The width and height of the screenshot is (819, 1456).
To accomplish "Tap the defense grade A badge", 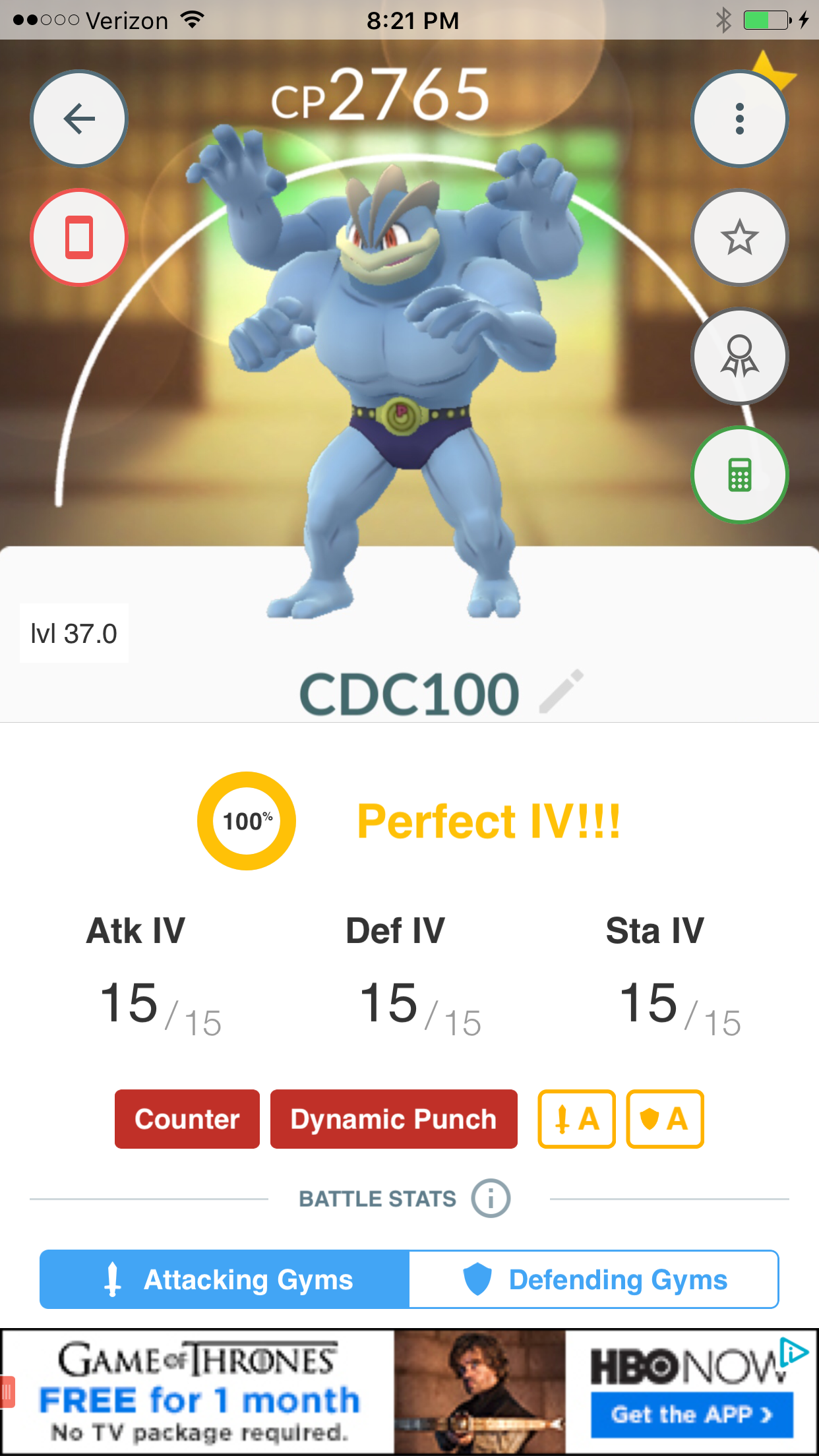I will point(665,1119).
